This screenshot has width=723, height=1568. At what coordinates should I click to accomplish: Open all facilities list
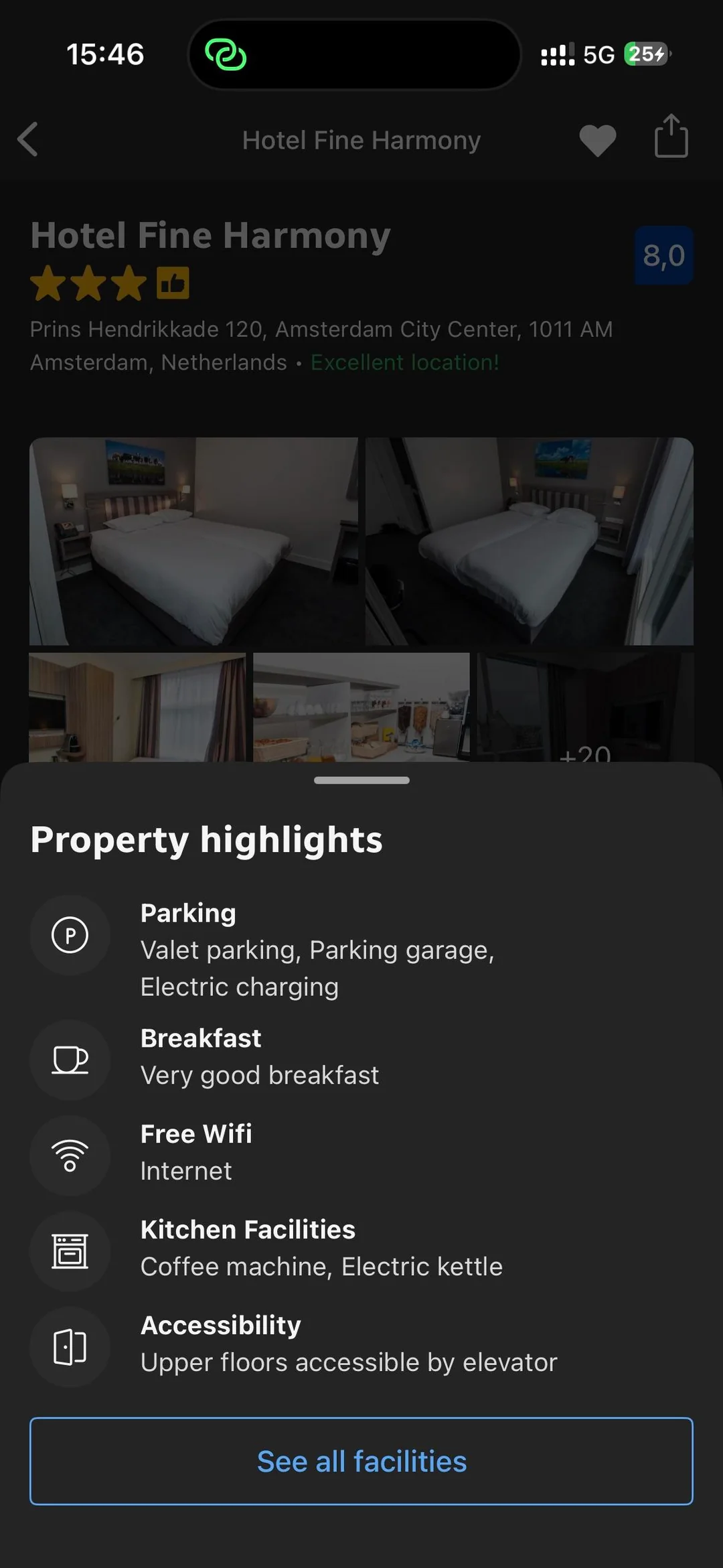click(x=361, y=1461)
